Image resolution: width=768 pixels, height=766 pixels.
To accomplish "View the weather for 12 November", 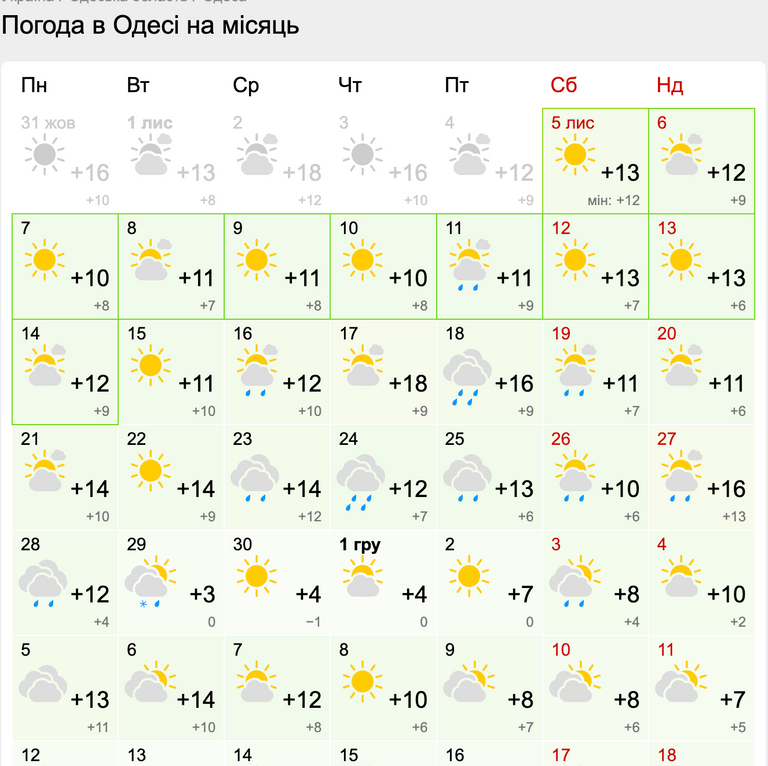I will [x=595, y=266].
